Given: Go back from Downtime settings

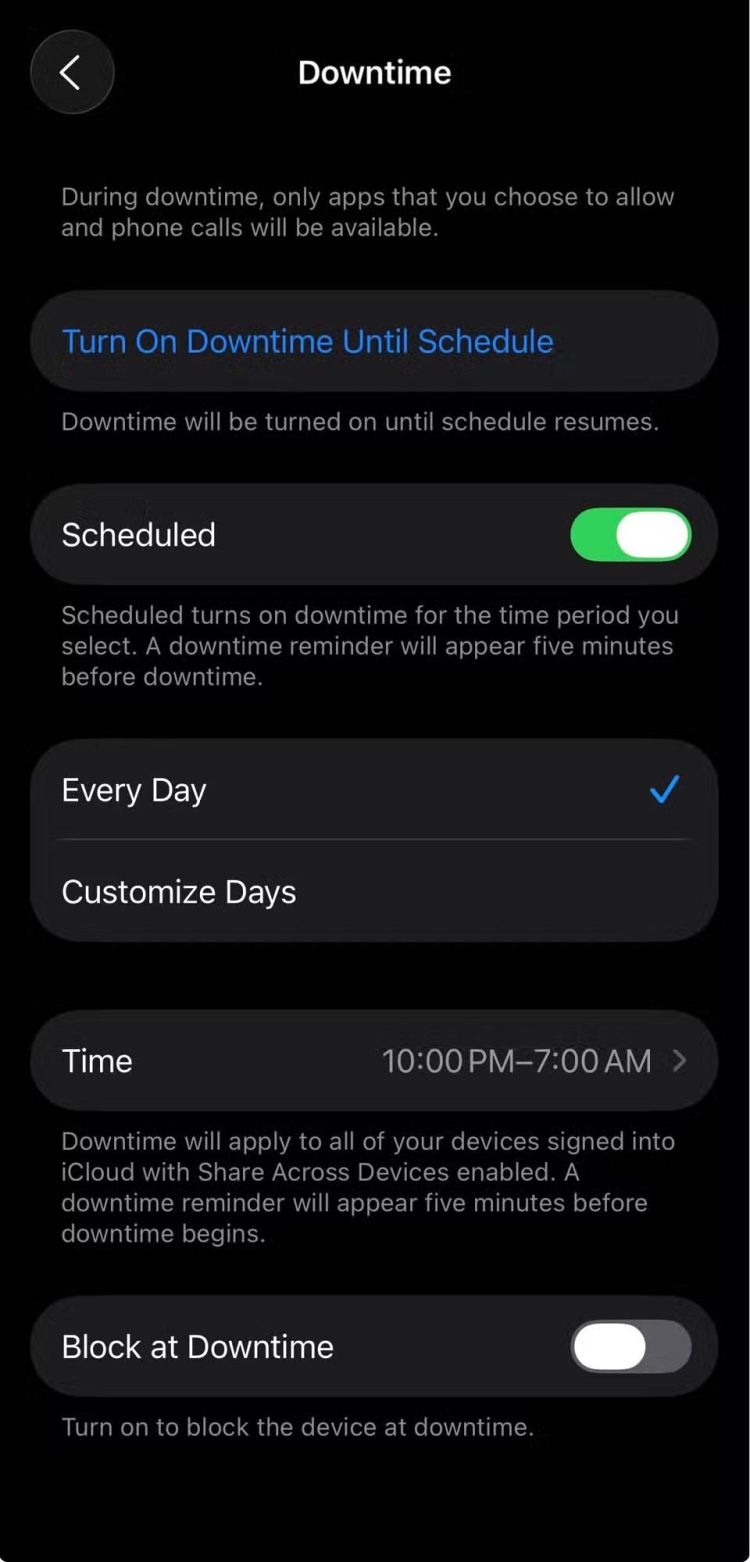Looking at the screenshot, I should tap(71, 72).
